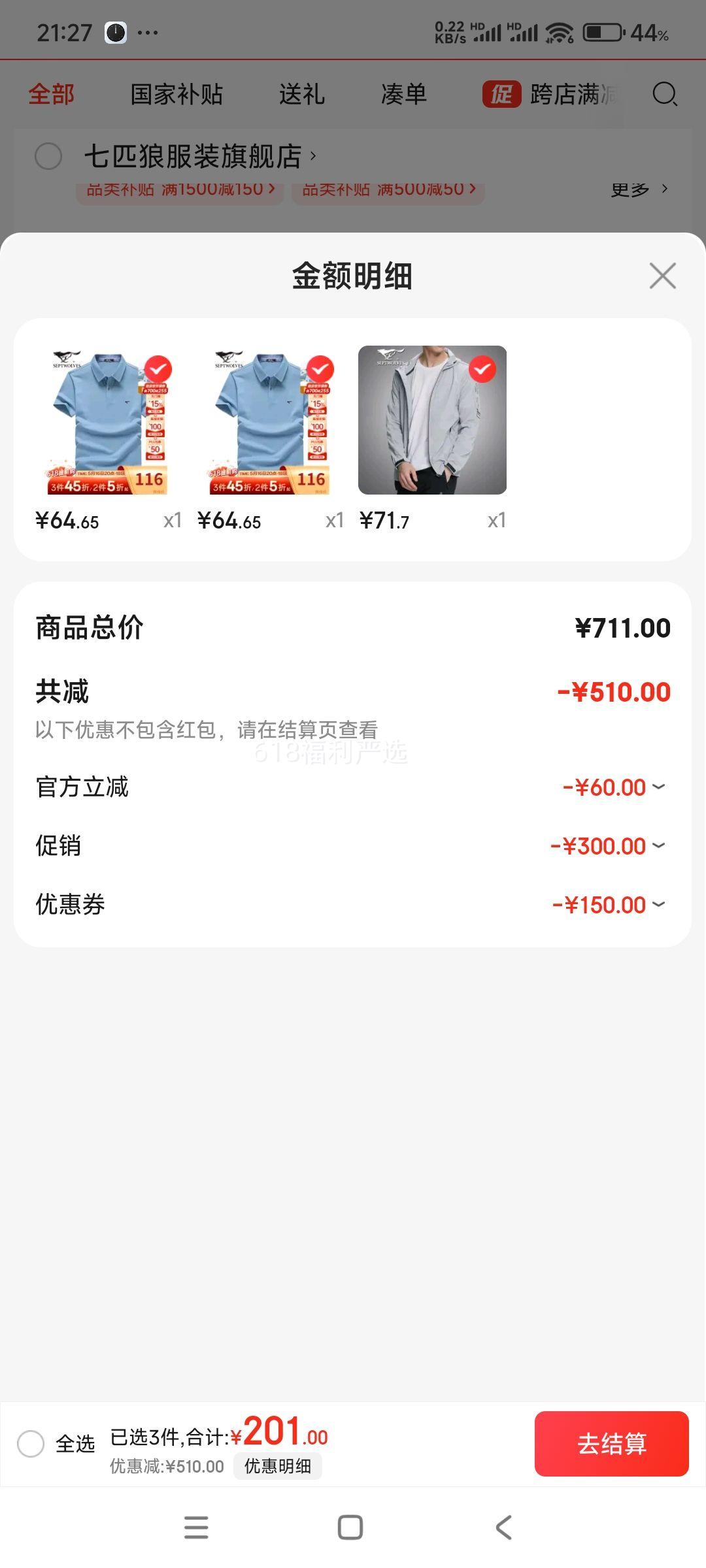Viewport: 706px width, 1568px height.
Task: Open the grey jacket item priced ¥71.7
Action: coord(432,420)
